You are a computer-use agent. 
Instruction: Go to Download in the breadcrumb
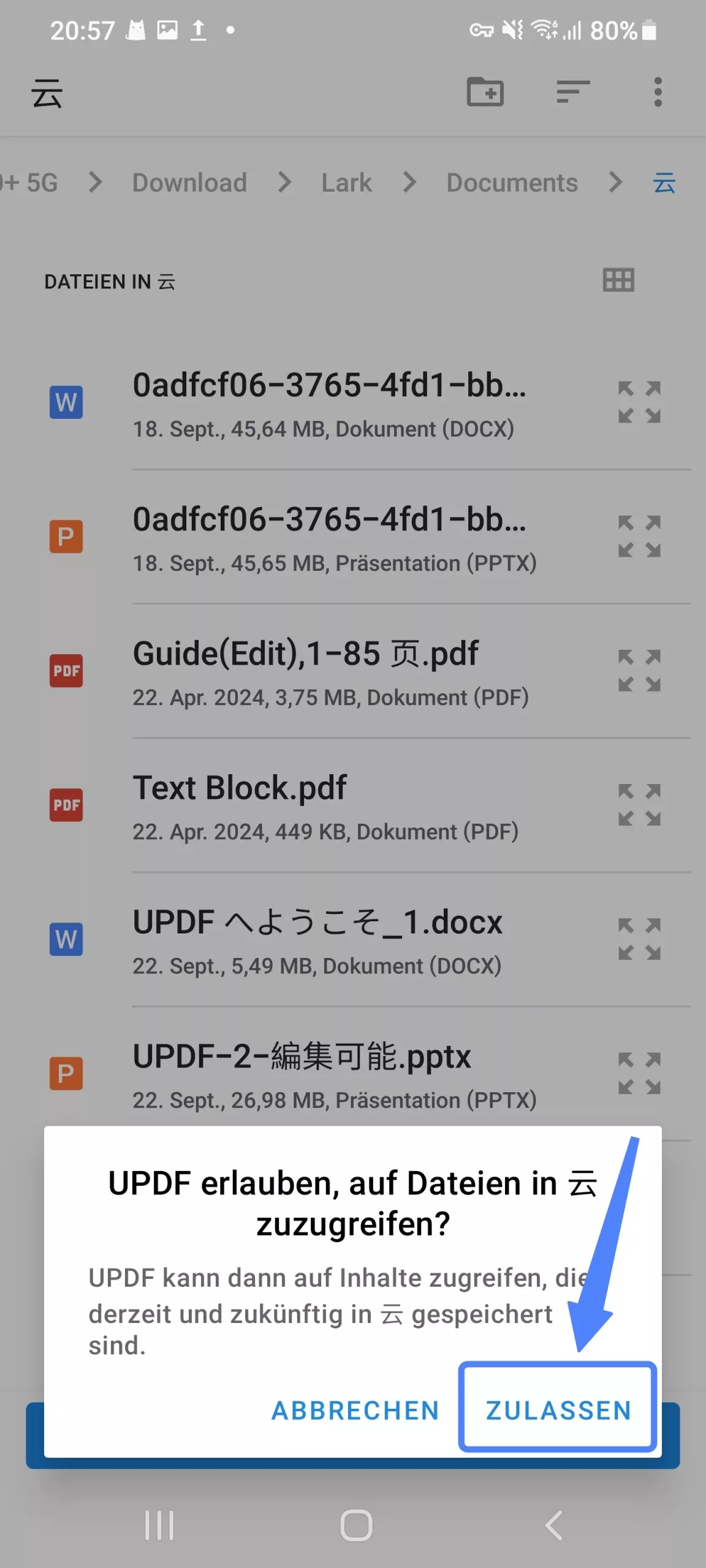click(x=189, y=183)
